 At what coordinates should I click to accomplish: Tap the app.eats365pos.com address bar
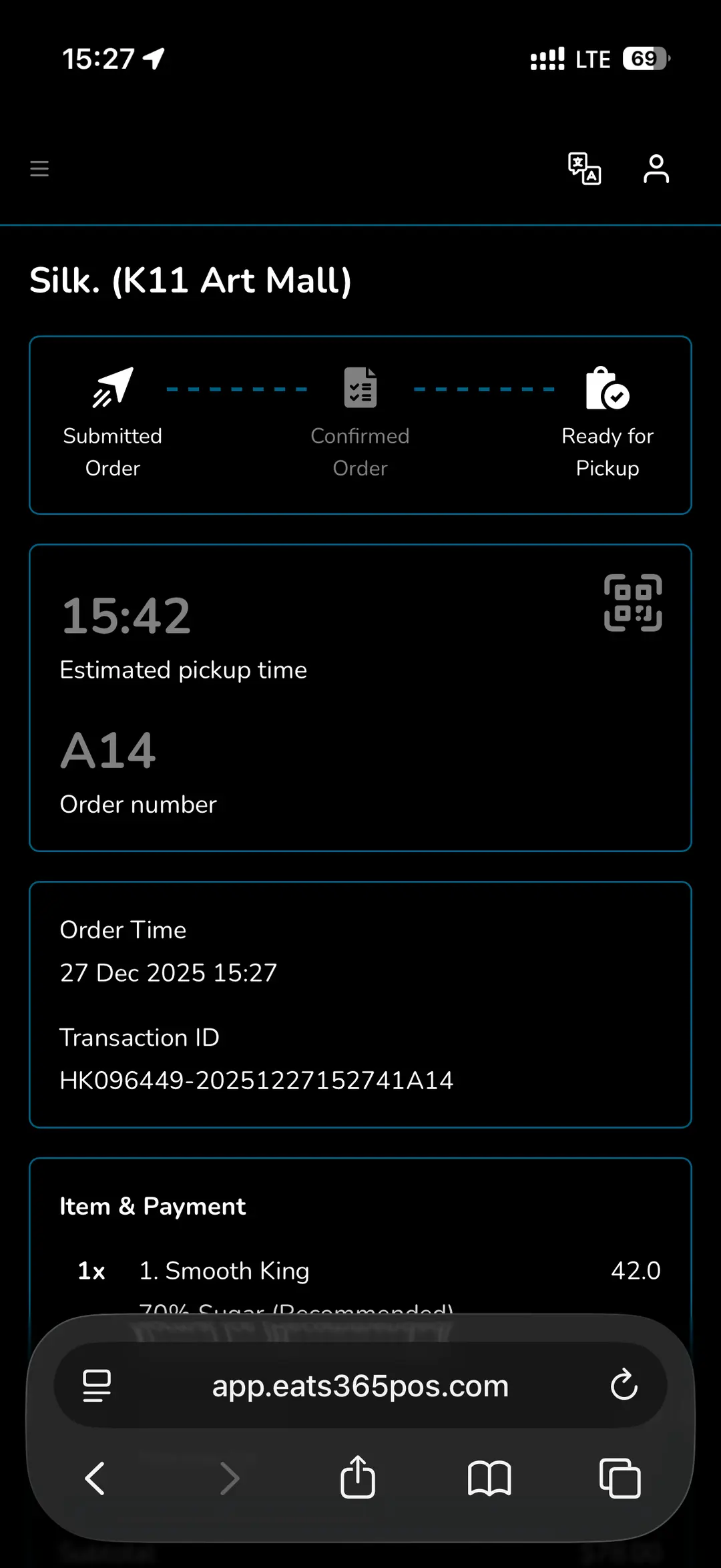click(360, 1386)
